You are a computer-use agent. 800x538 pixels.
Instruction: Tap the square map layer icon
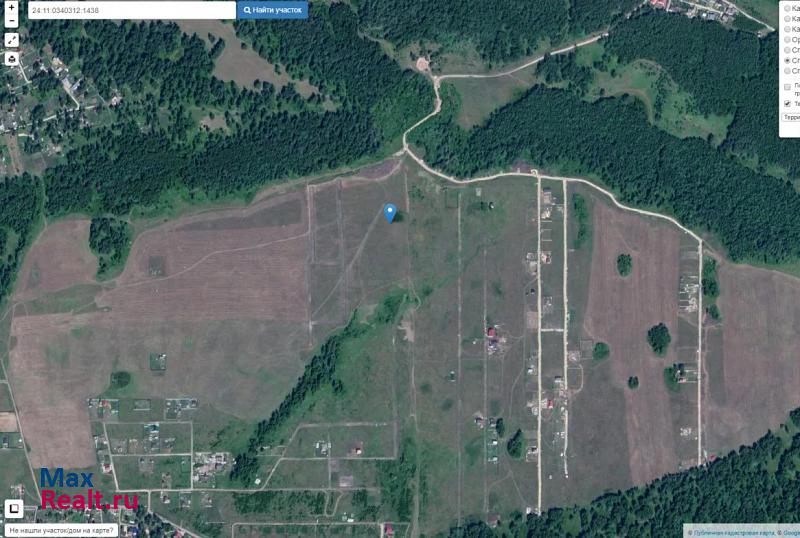tap(14, 508)
